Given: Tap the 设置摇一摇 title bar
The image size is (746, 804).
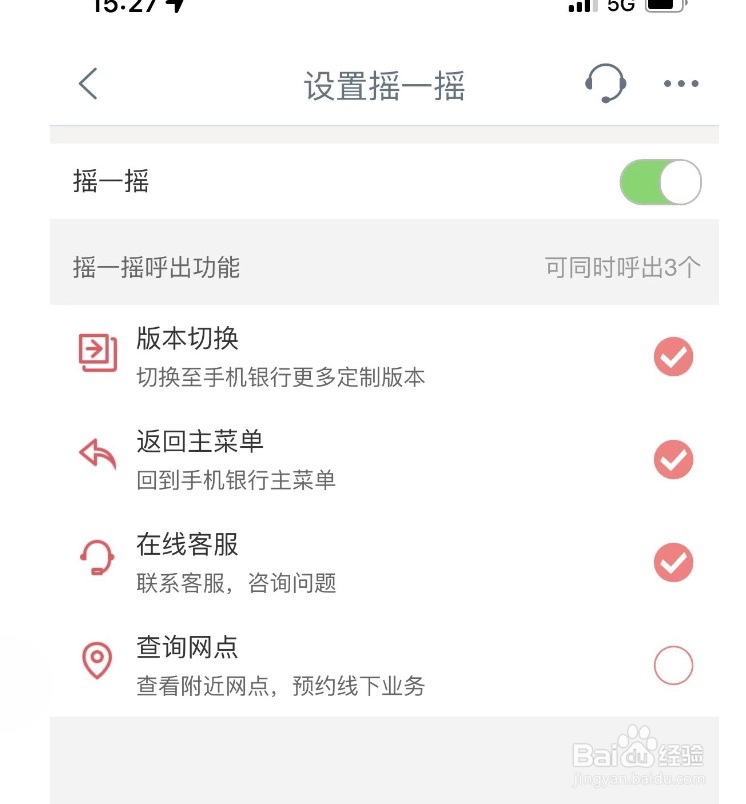Looking at the screenshot, I should click(x=384, y=87).
